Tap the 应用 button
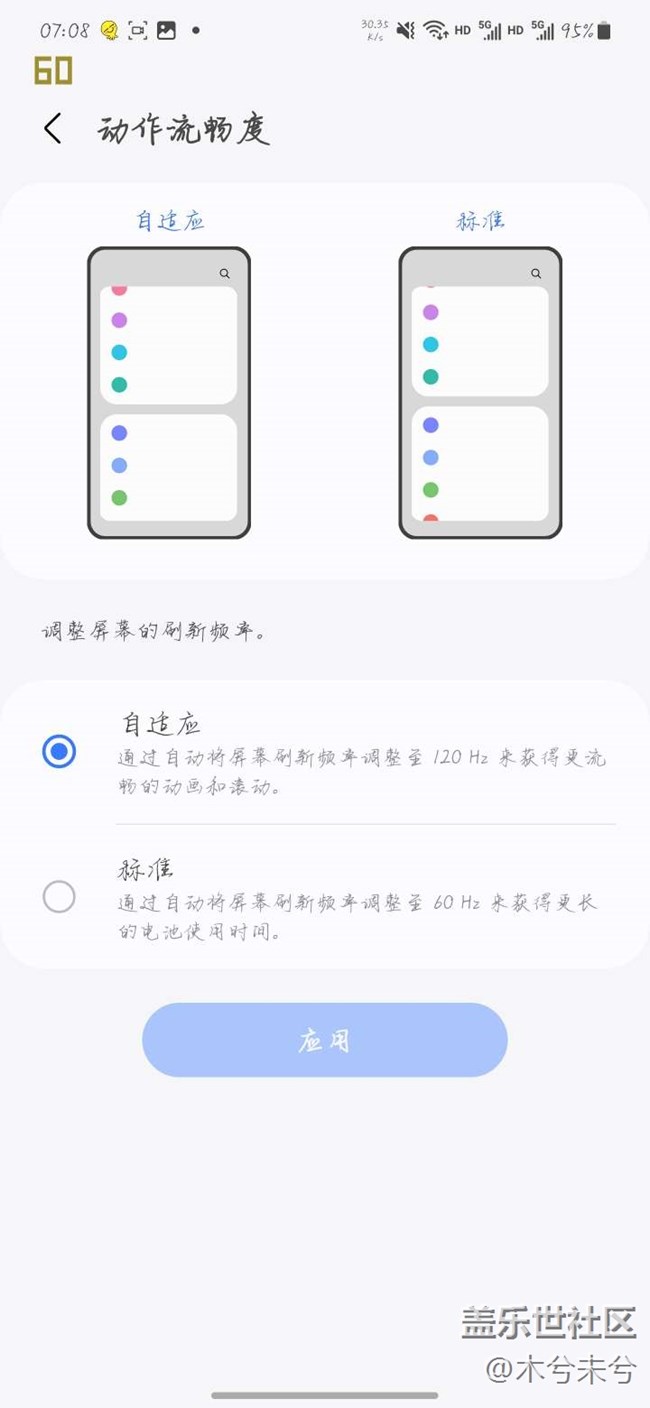This screenshot has width=650, height=1408. pos(325,1040)
